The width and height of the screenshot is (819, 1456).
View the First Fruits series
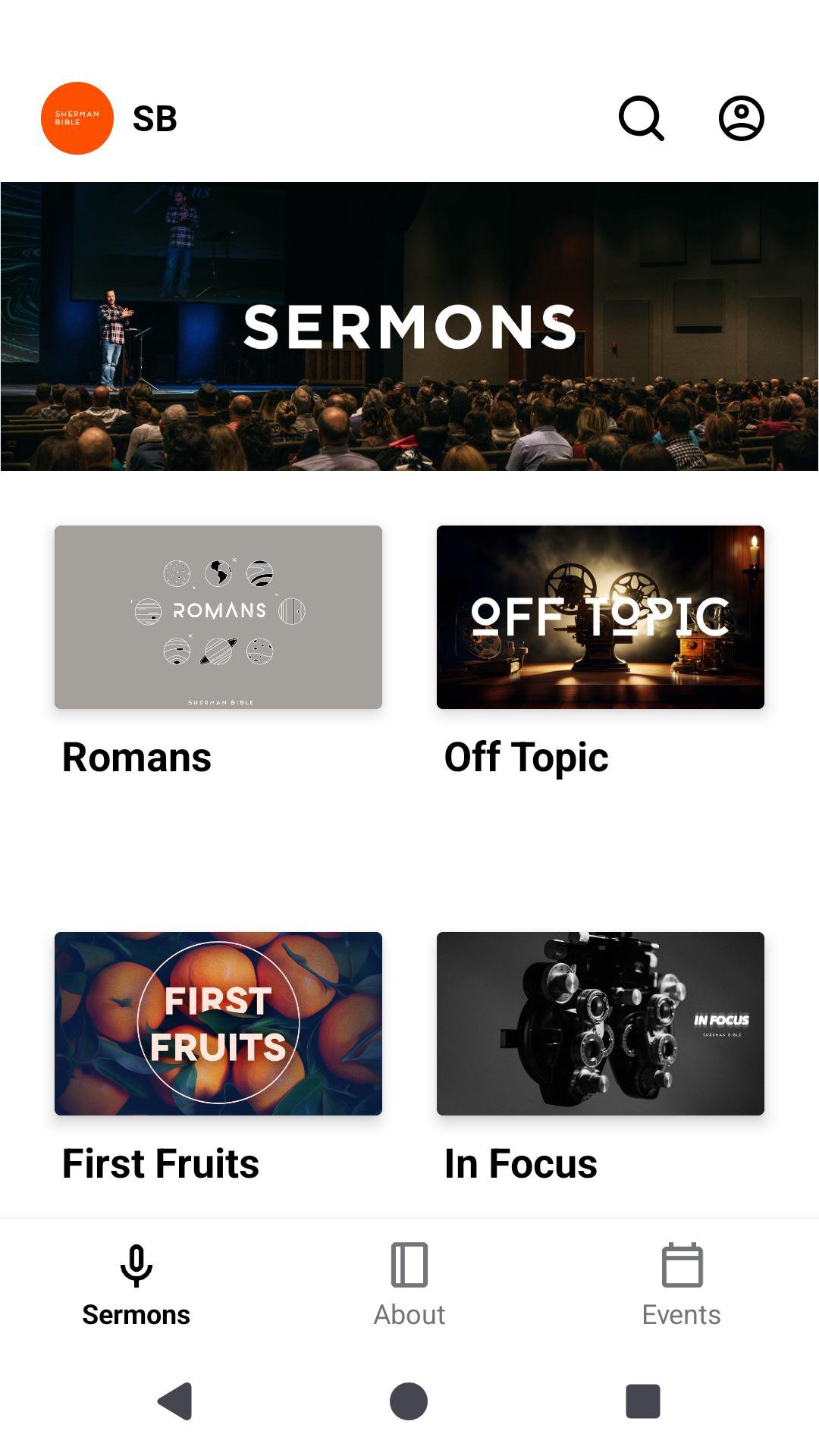[x=218, y=1024]
